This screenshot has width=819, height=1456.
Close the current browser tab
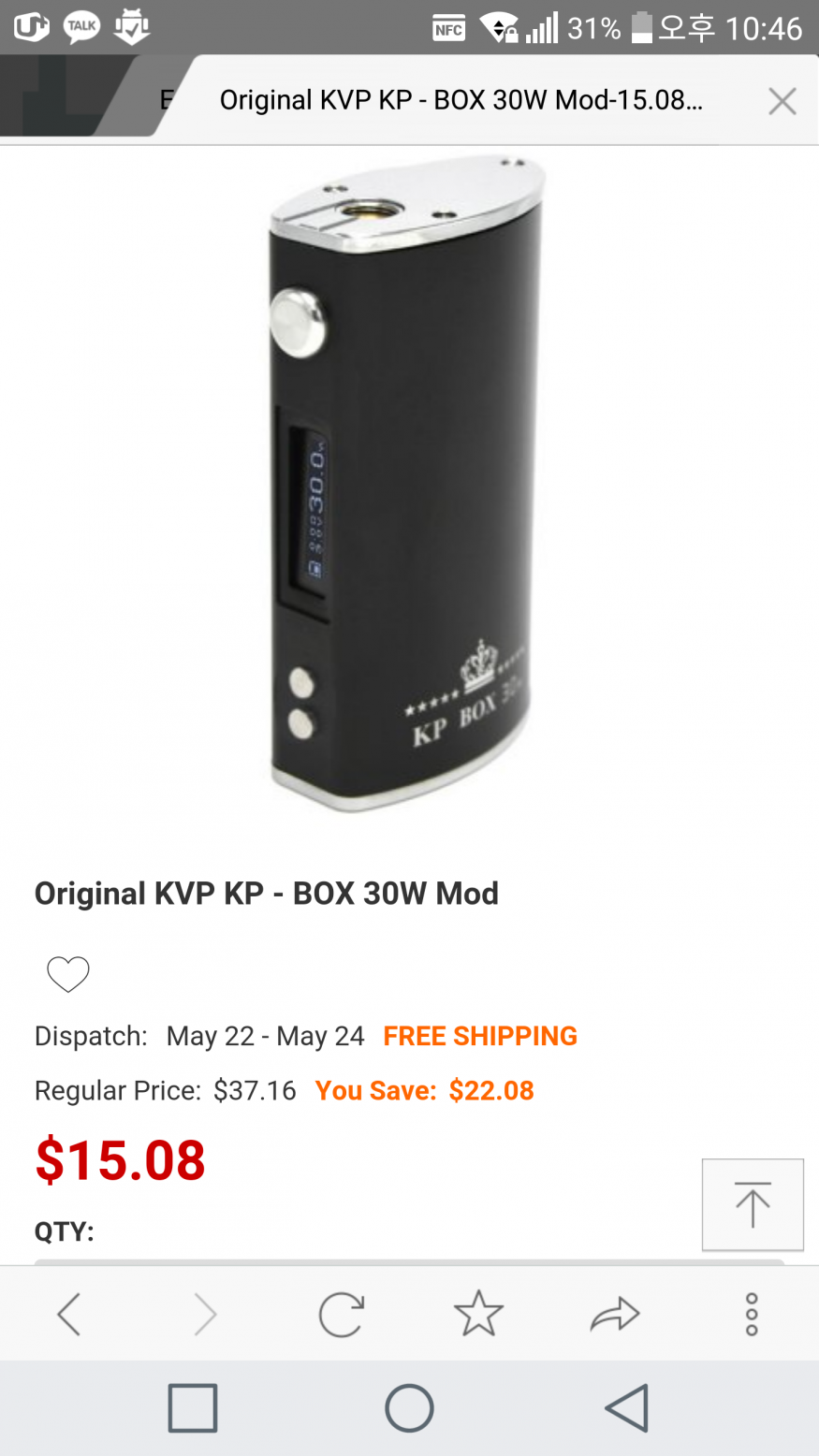tap(782, 101)
